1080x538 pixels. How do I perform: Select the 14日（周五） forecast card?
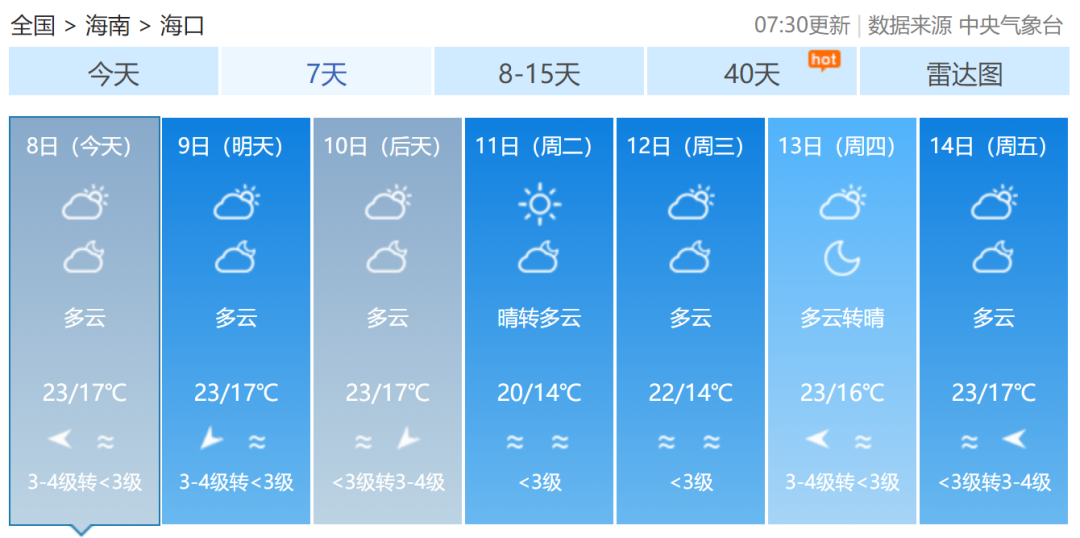[x=993, y=320]
